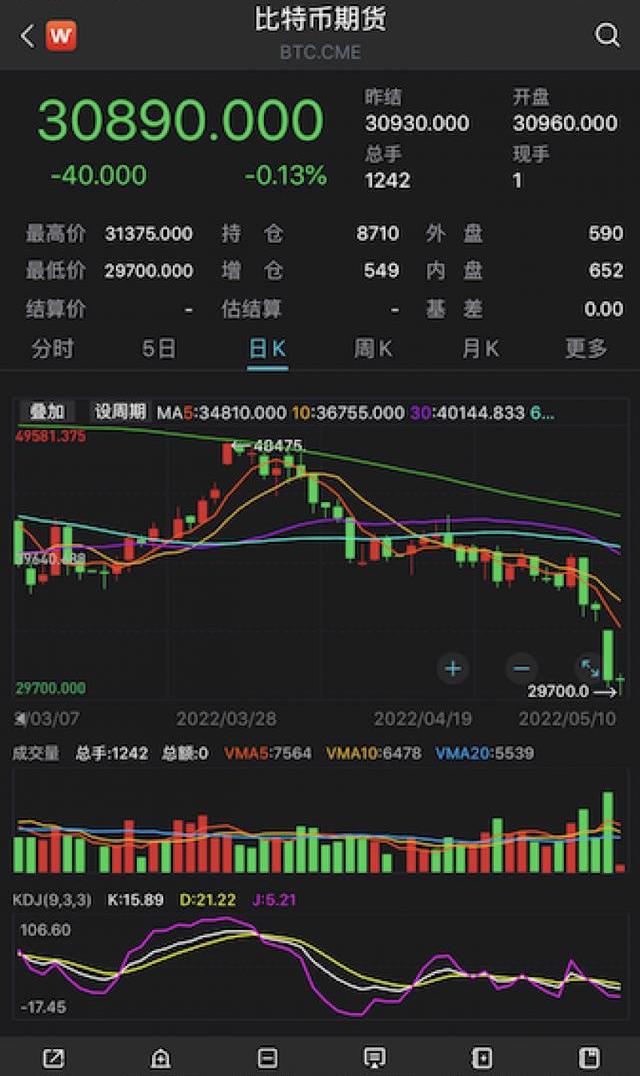
Task: Tap the comment board icon in bottom toolbar
Action: click(374, 1057)
